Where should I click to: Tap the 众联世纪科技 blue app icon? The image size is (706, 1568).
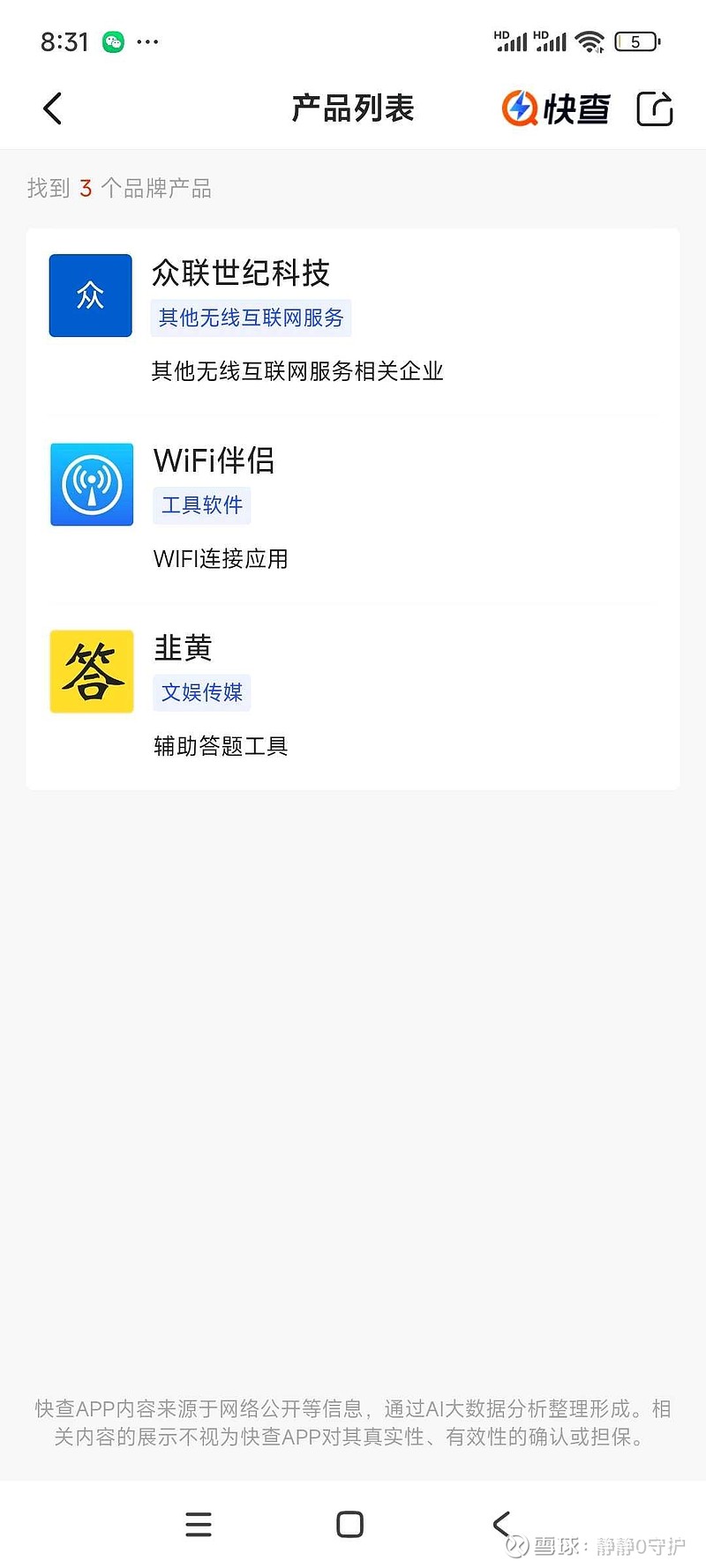pos(90,295)
